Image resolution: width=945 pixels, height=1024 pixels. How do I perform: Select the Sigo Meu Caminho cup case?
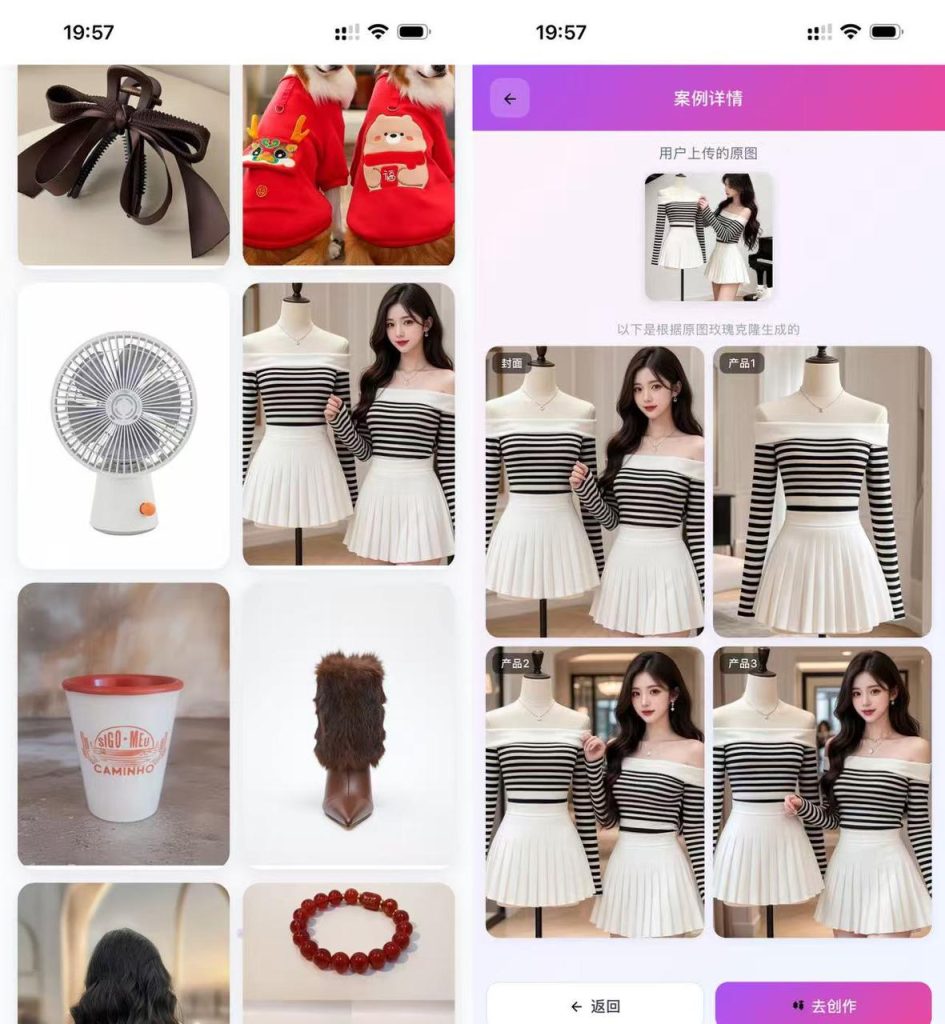click(x=123, y=724)
